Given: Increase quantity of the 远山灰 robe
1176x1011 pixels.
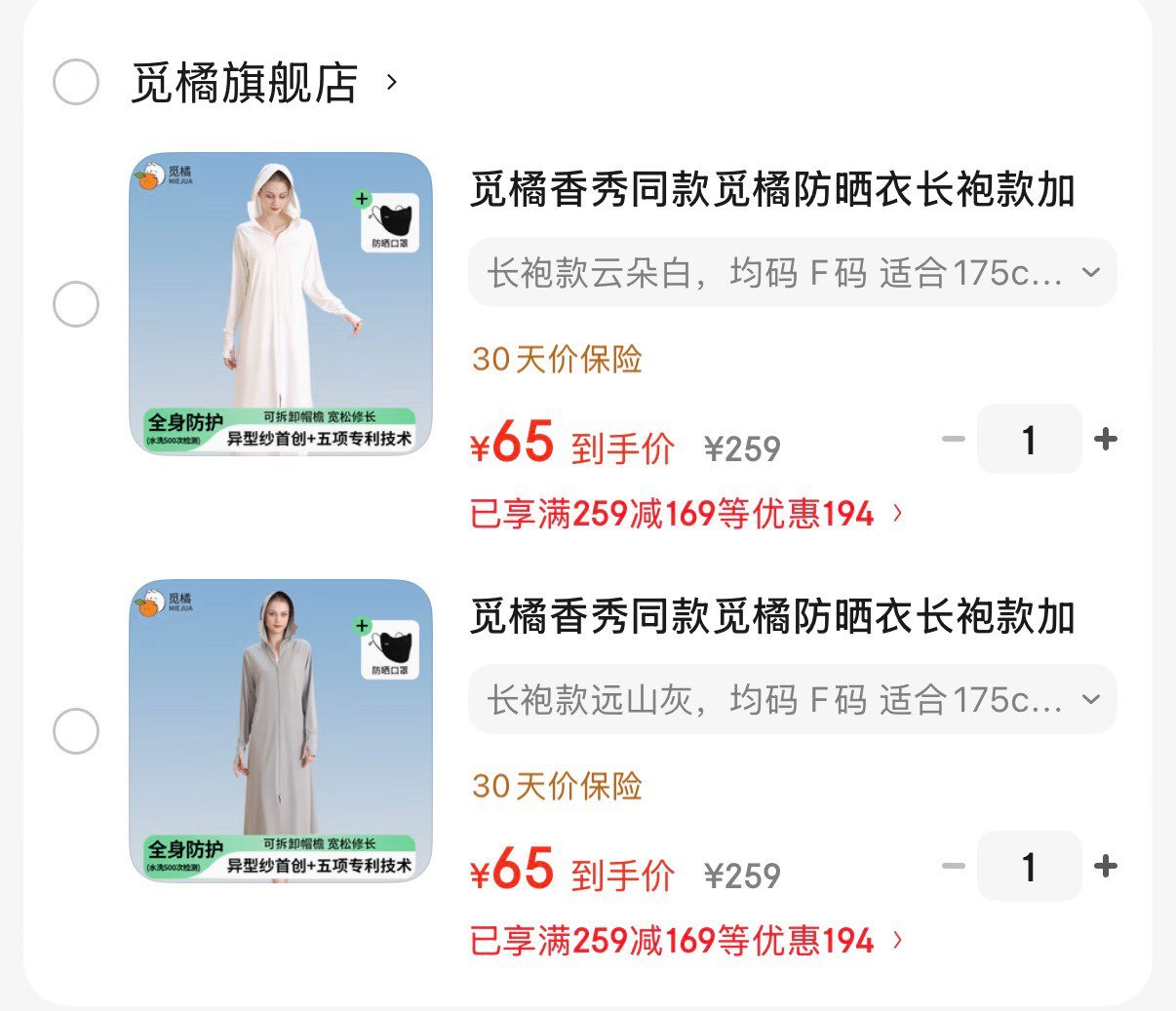Looking at the screenshot, I should pyautogui.click(x=1106, y=867).
